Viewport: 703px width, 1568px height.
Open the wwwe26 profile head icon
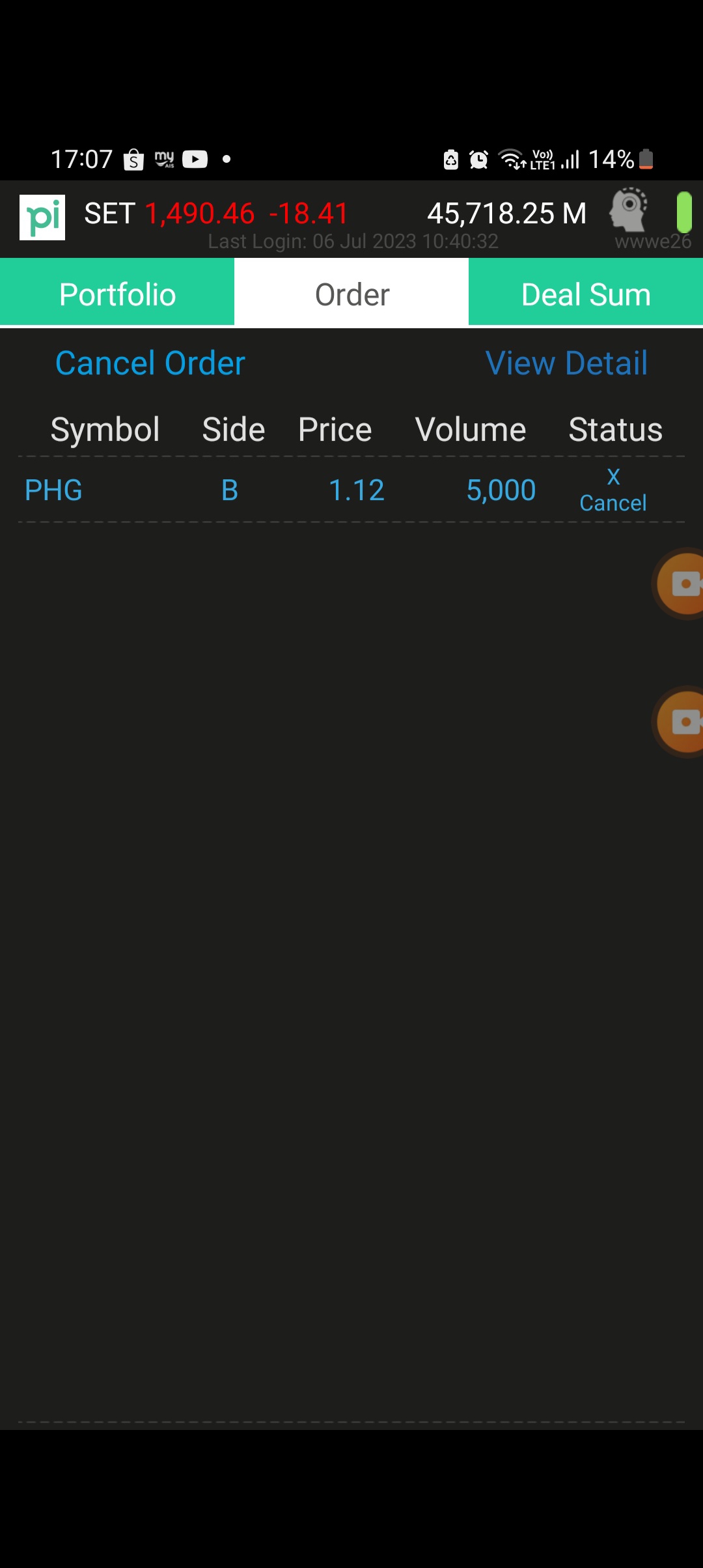click(629, 209)
